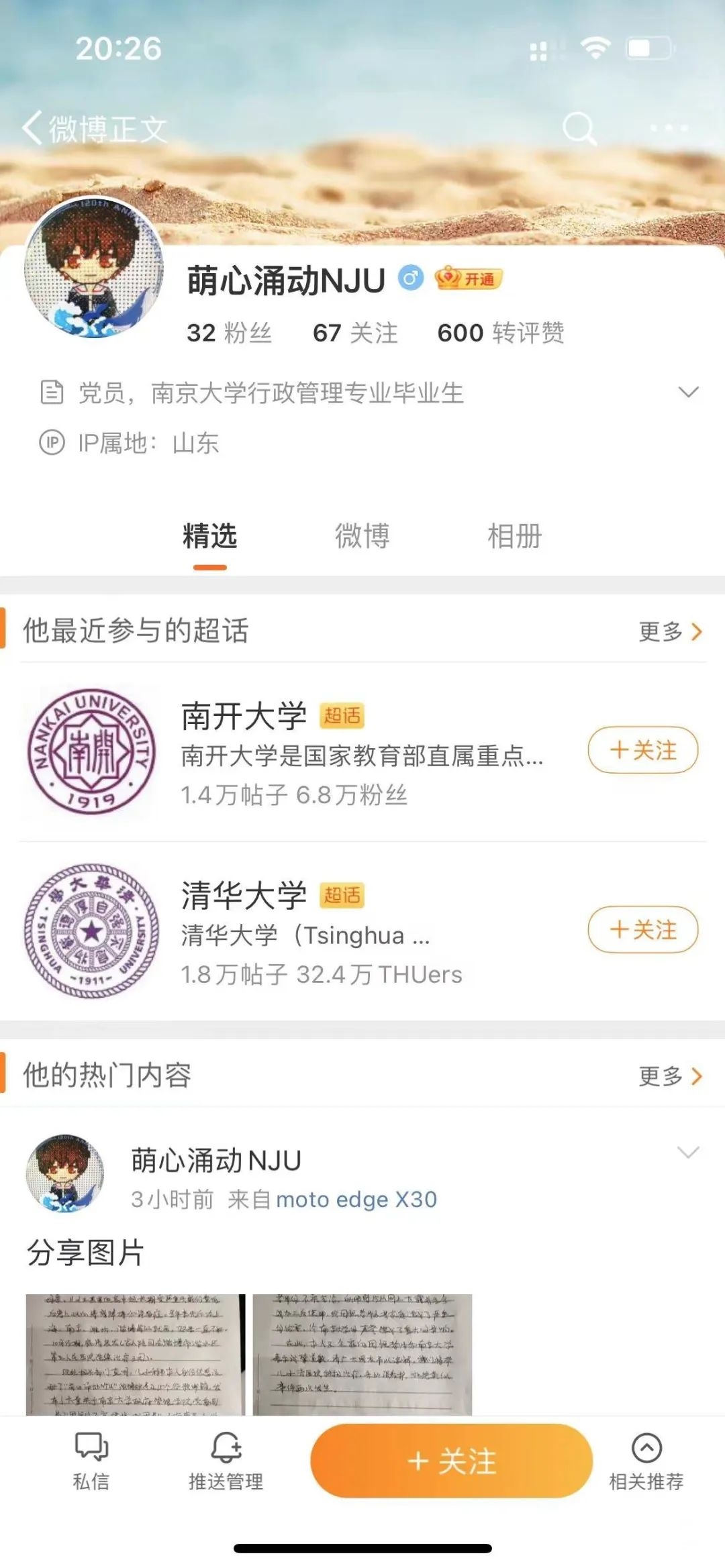Select the 精选 tab
The image size is (725, 1568).
[209, 537]
